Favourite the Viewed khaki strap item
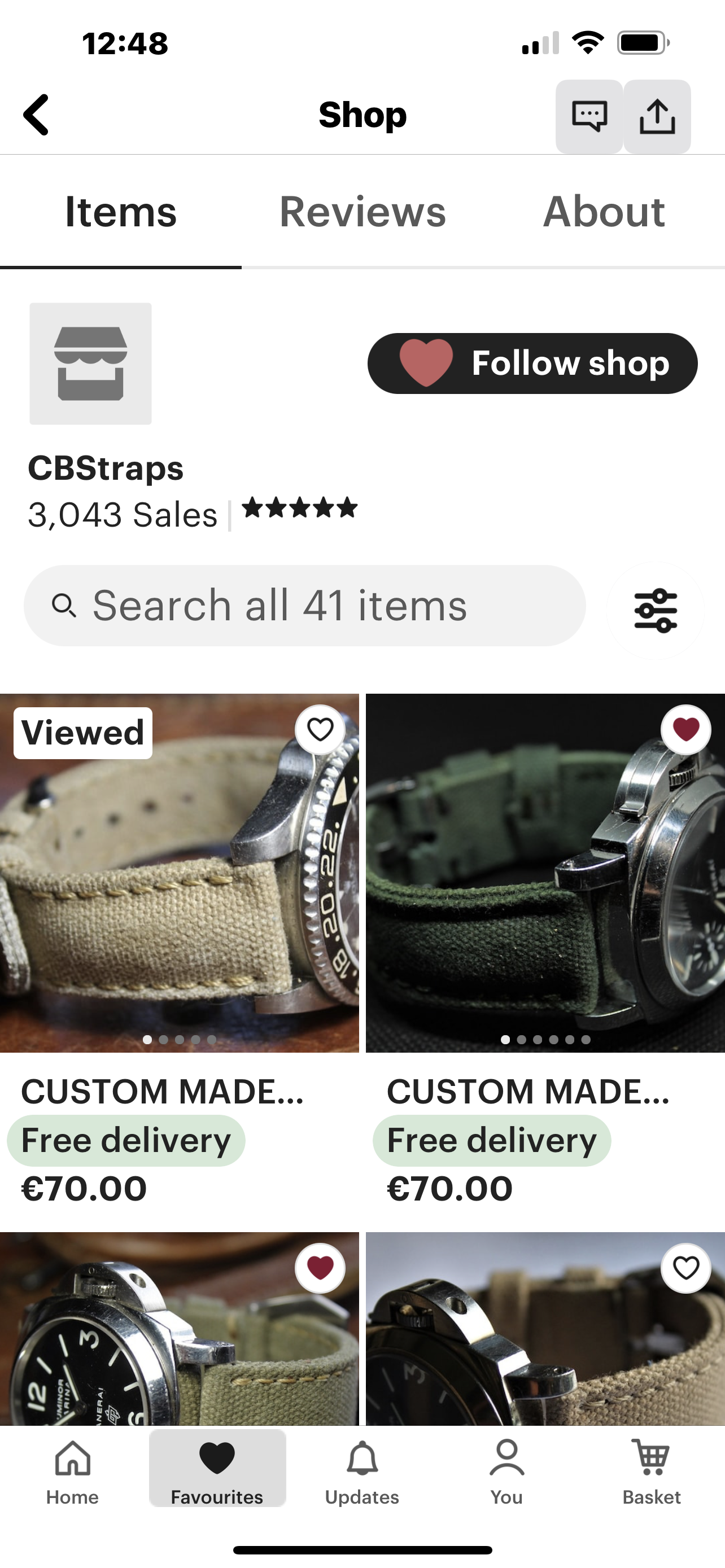The image size is (725, 1568). pos(320,729)
